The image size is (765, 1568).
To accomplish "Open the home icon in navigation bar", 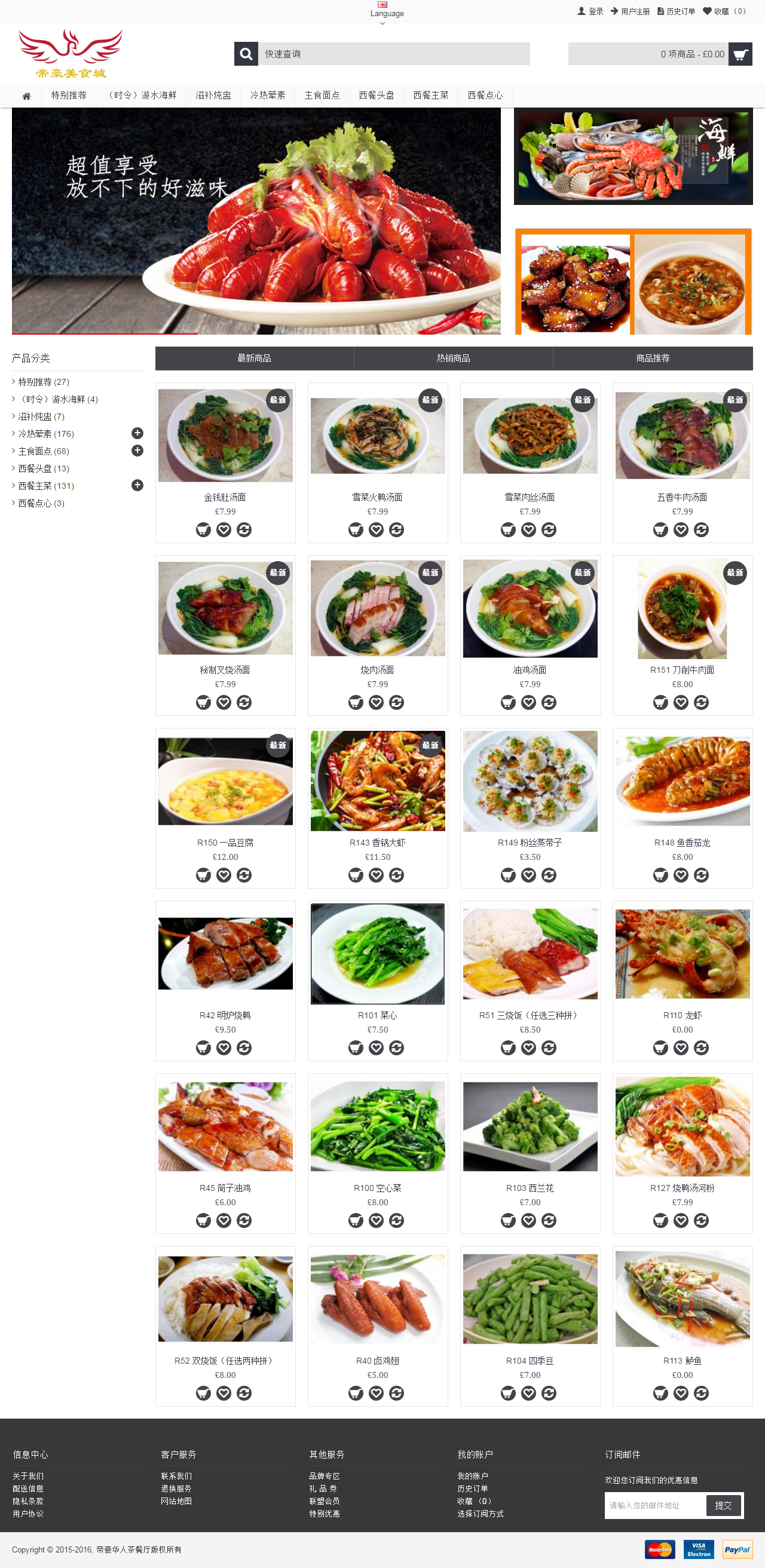I will (x=26, y=96).
